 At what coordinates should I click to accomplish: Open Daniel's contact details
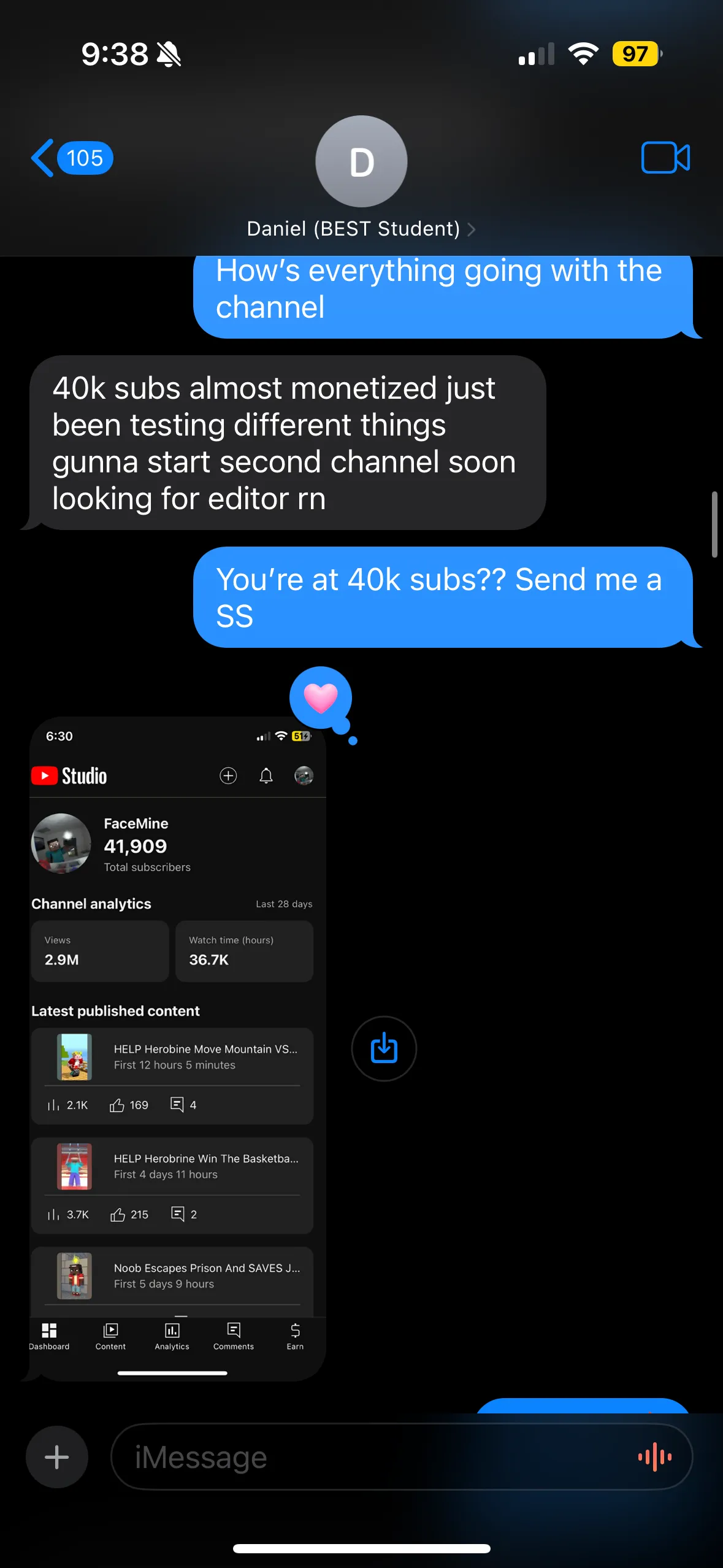point(361,228)
